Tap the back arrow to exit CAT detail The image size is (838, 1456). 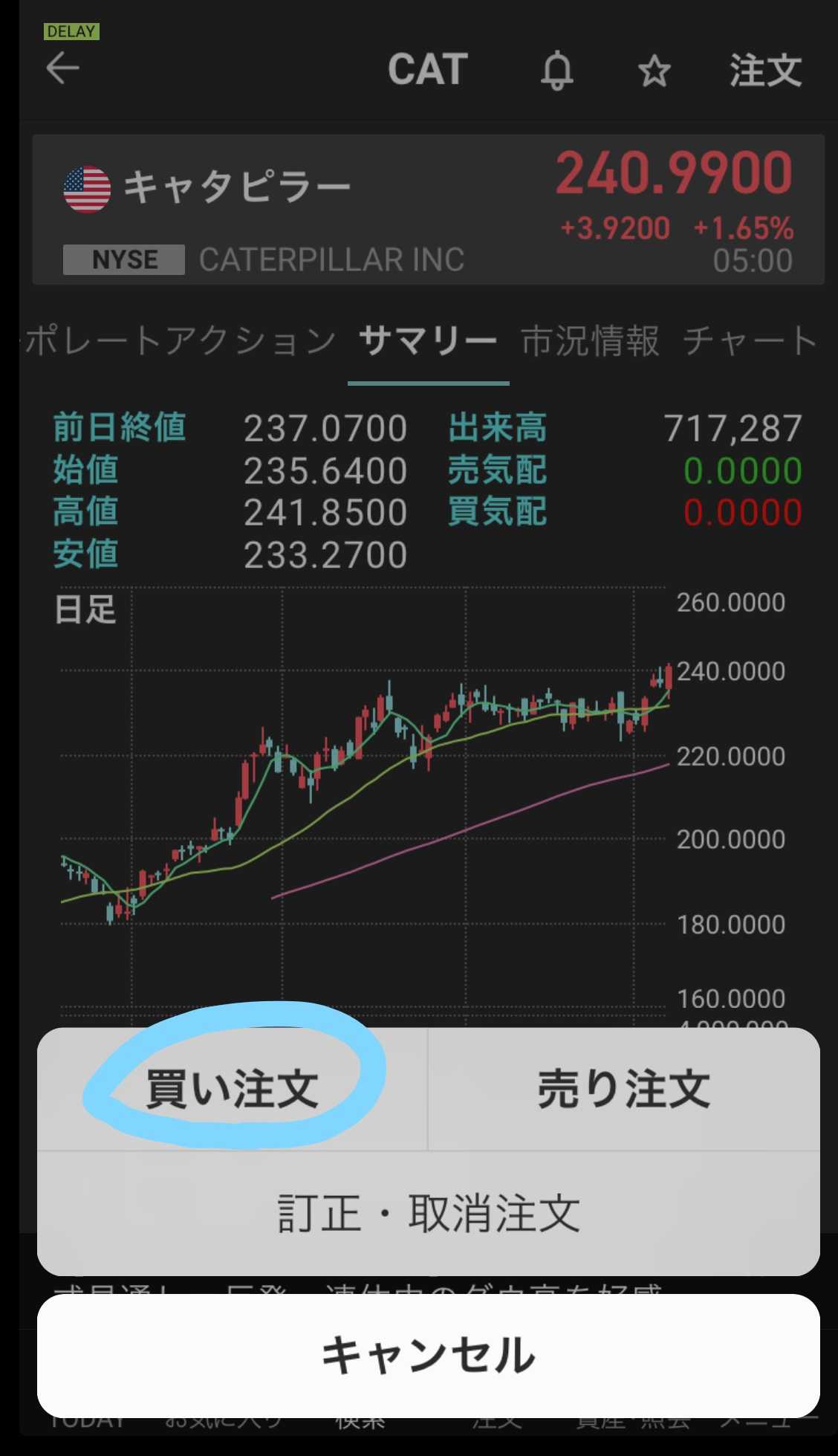62,69
